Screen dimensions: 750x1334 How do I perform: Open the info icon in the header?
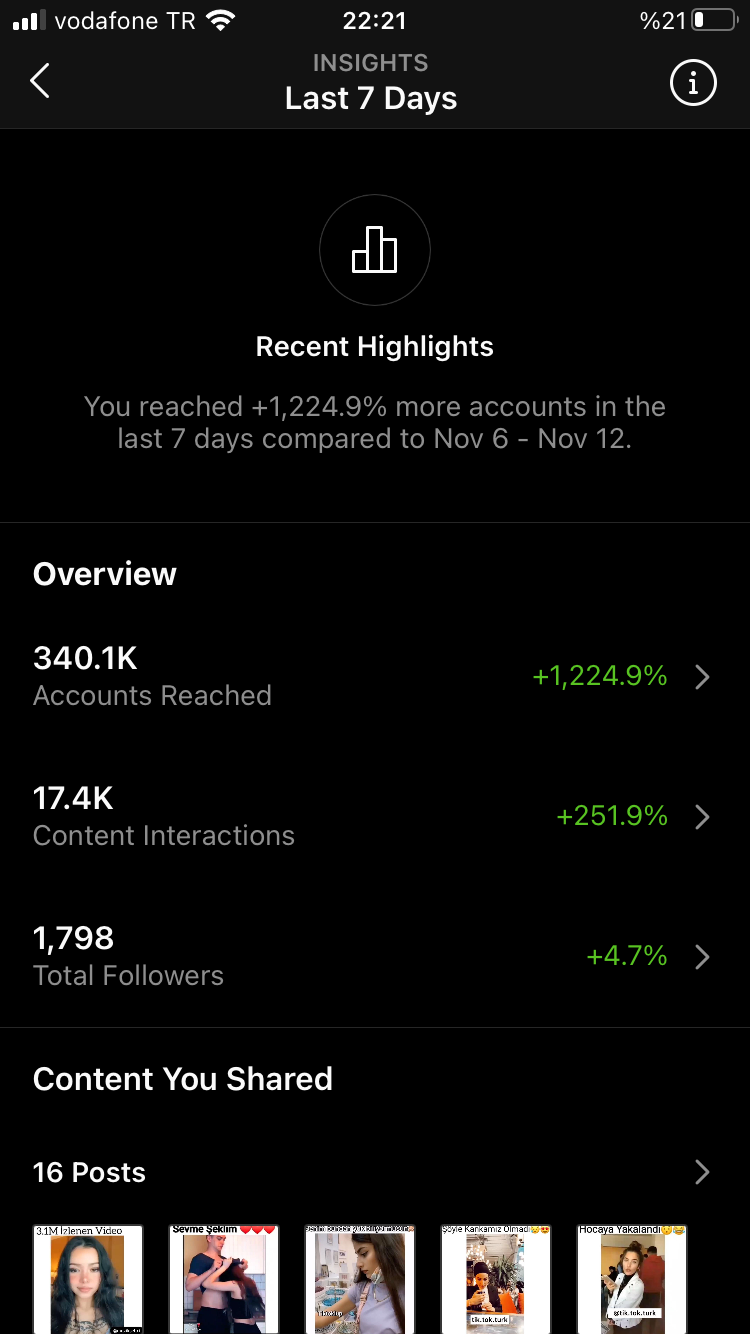tap(693, 82)
